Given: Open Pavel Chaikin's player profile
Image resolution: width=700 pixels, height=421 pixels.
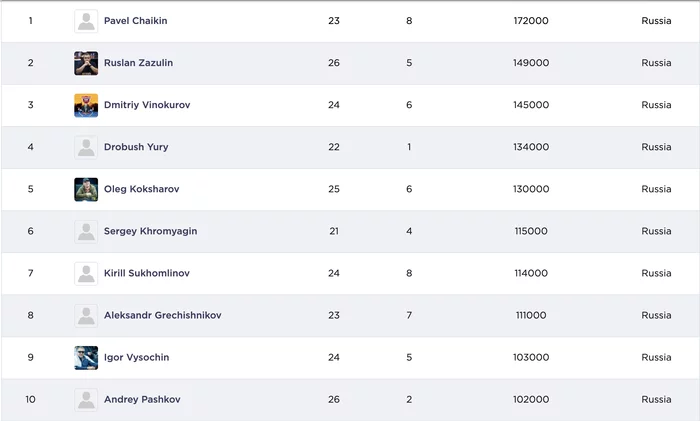Looking at the screenshot, I should point(135,21).
